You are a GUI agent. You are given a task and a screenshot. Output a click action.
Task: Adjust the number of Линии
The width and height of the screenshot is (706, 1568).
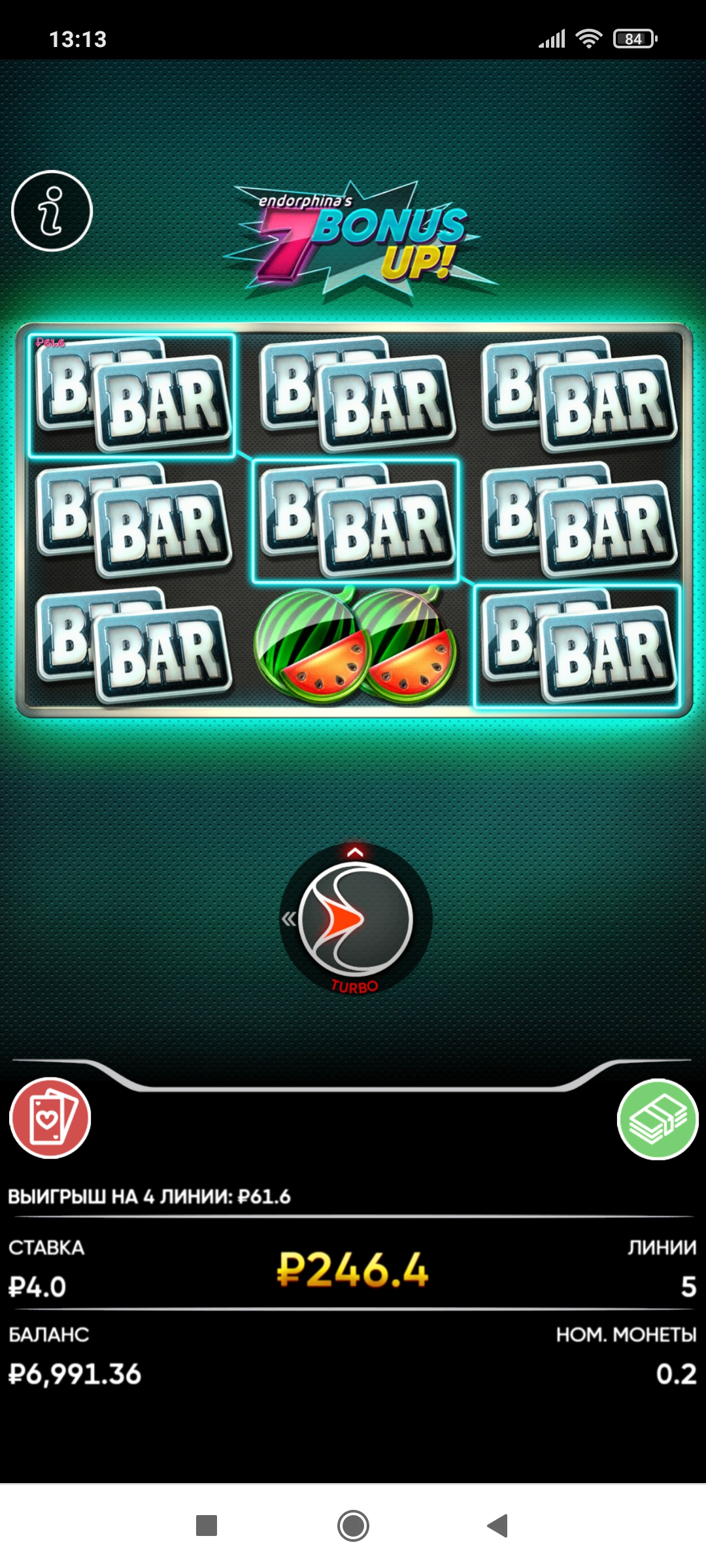(686, 1286)
